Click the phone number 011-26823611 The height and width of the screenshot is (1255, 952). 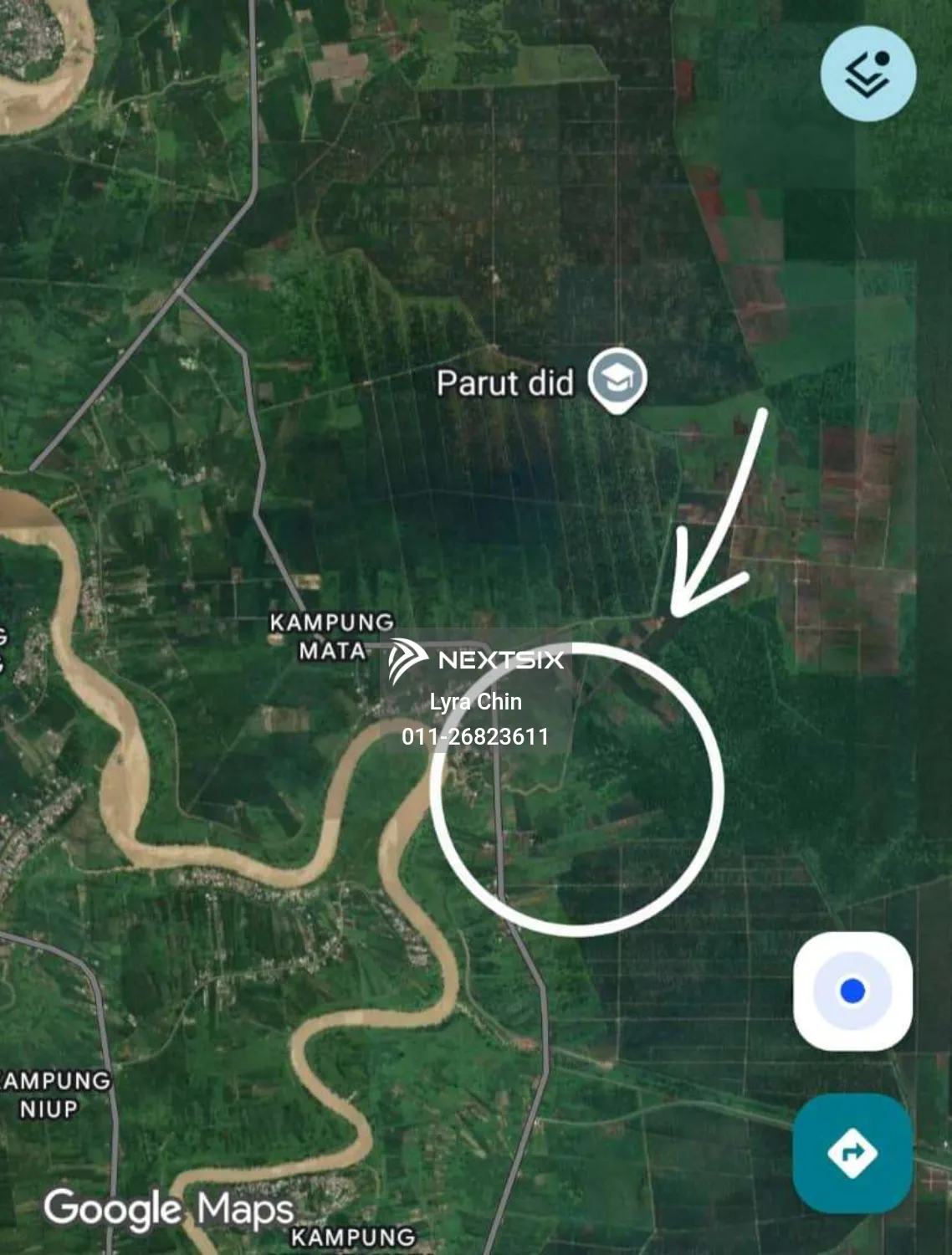(x=473, y=738)
